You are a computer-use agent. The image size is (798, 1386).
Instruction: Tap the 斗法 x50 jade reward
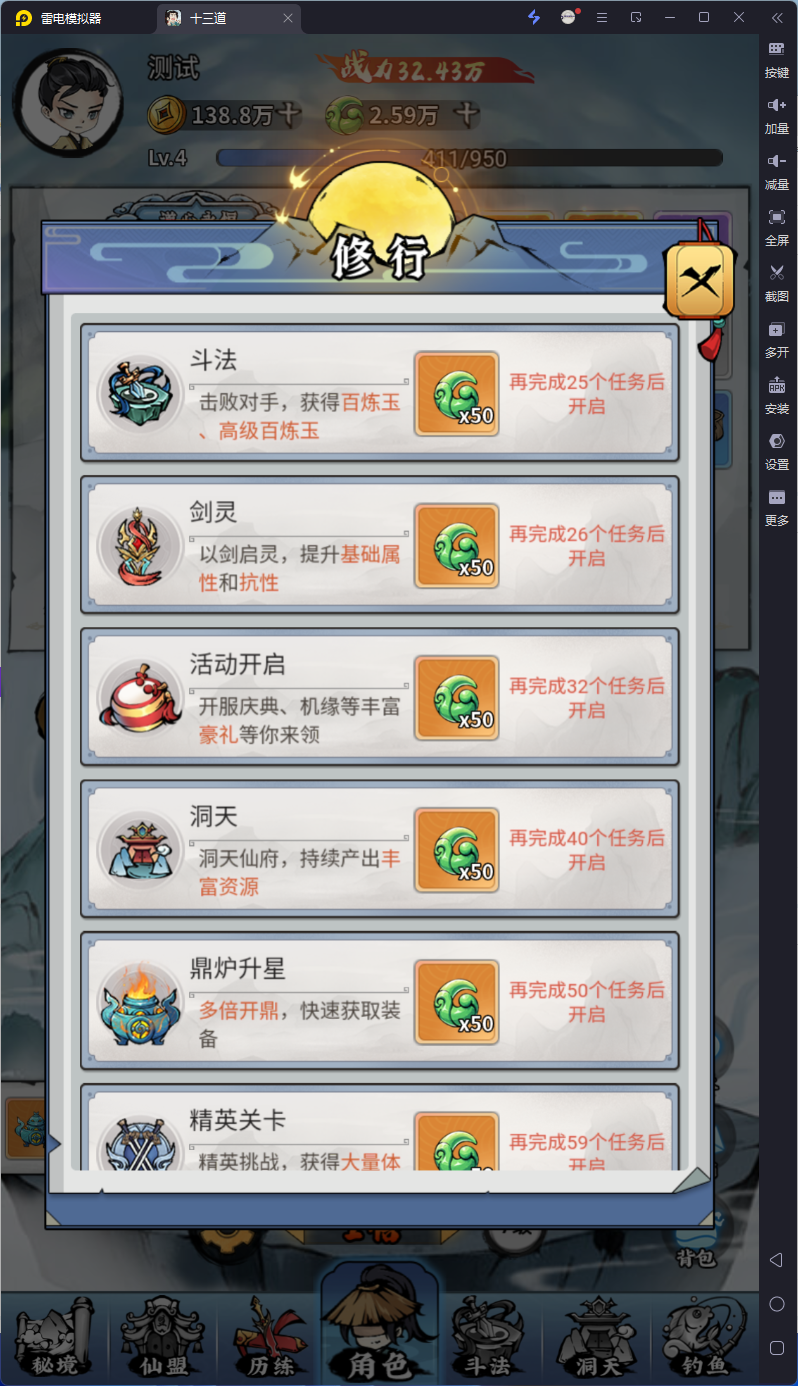pyautogui.click(x=457, y=394)
